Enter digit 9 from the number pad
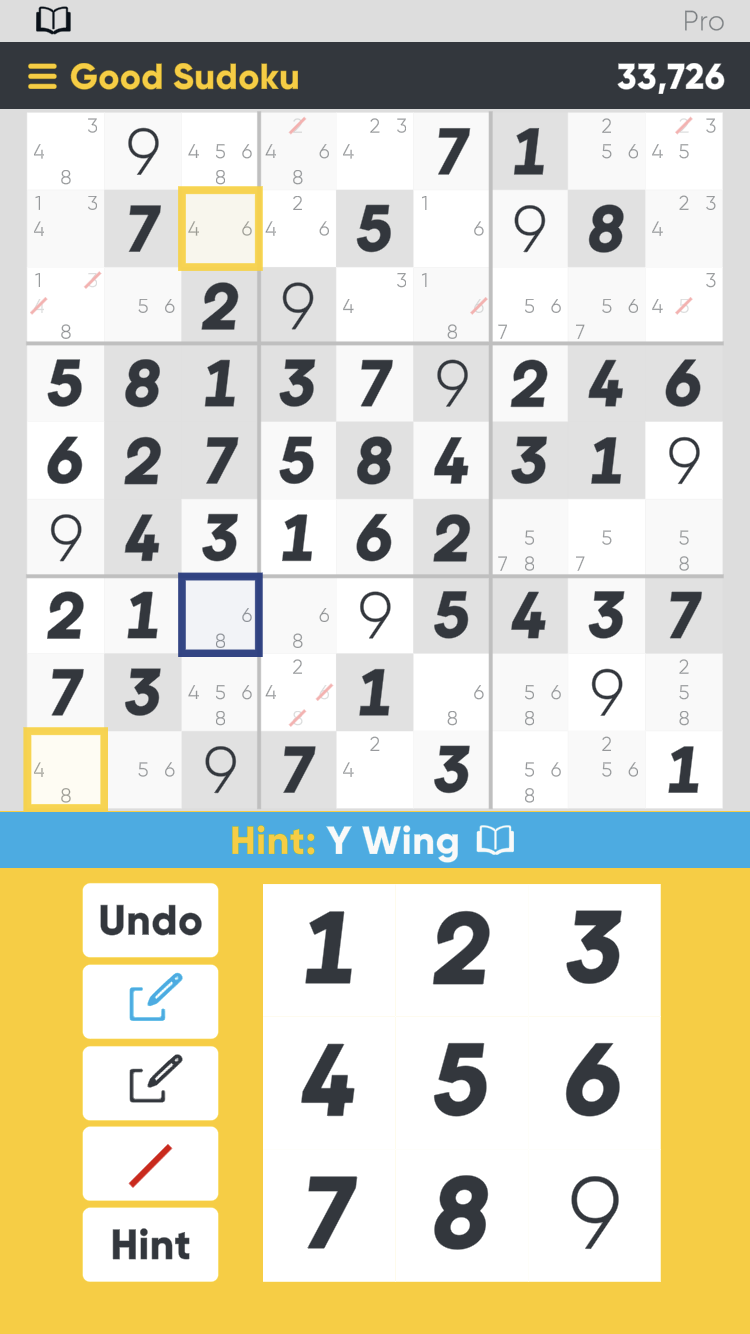This screenshot has width=750, height=1334. tap(594, 1214)
